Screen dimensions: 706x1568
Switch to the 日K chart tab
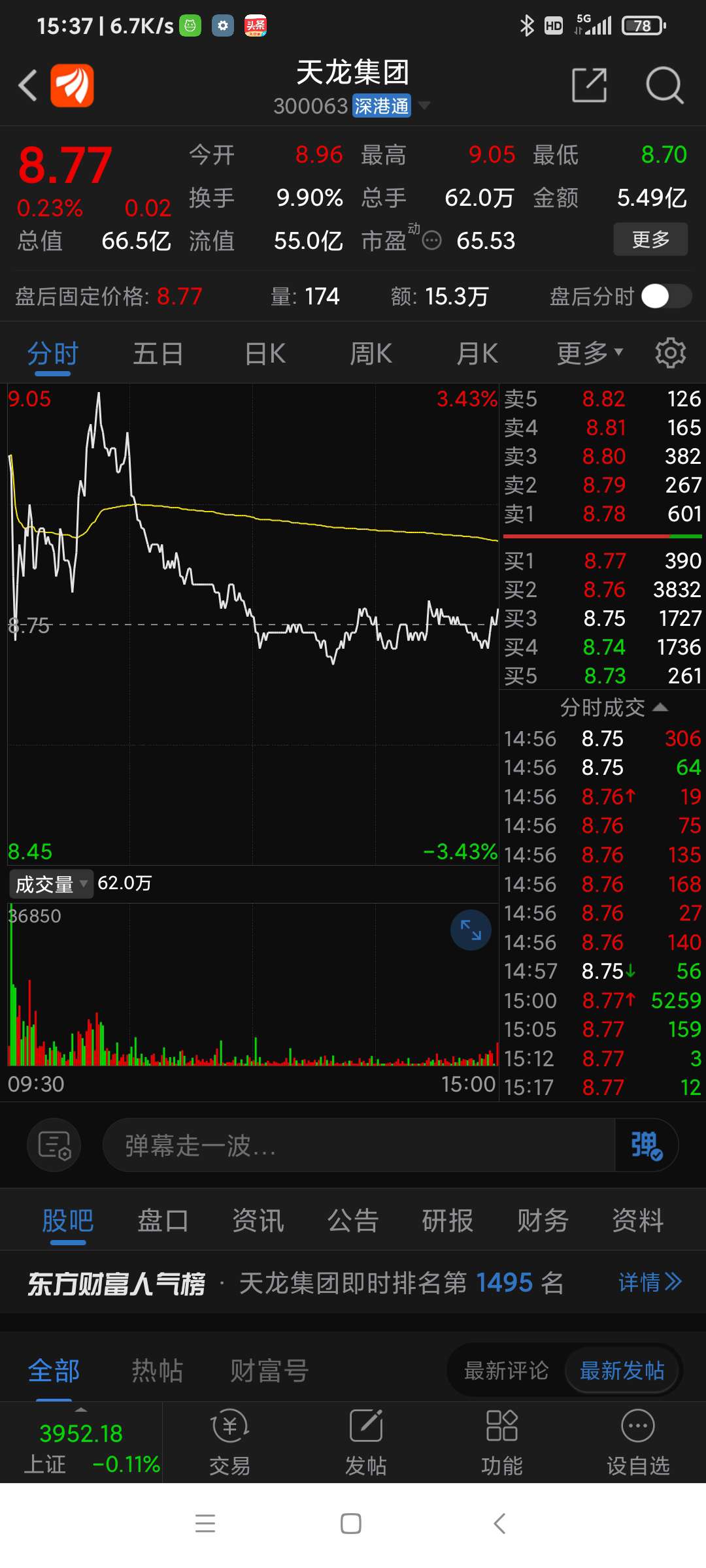click(x=265, y=353)
